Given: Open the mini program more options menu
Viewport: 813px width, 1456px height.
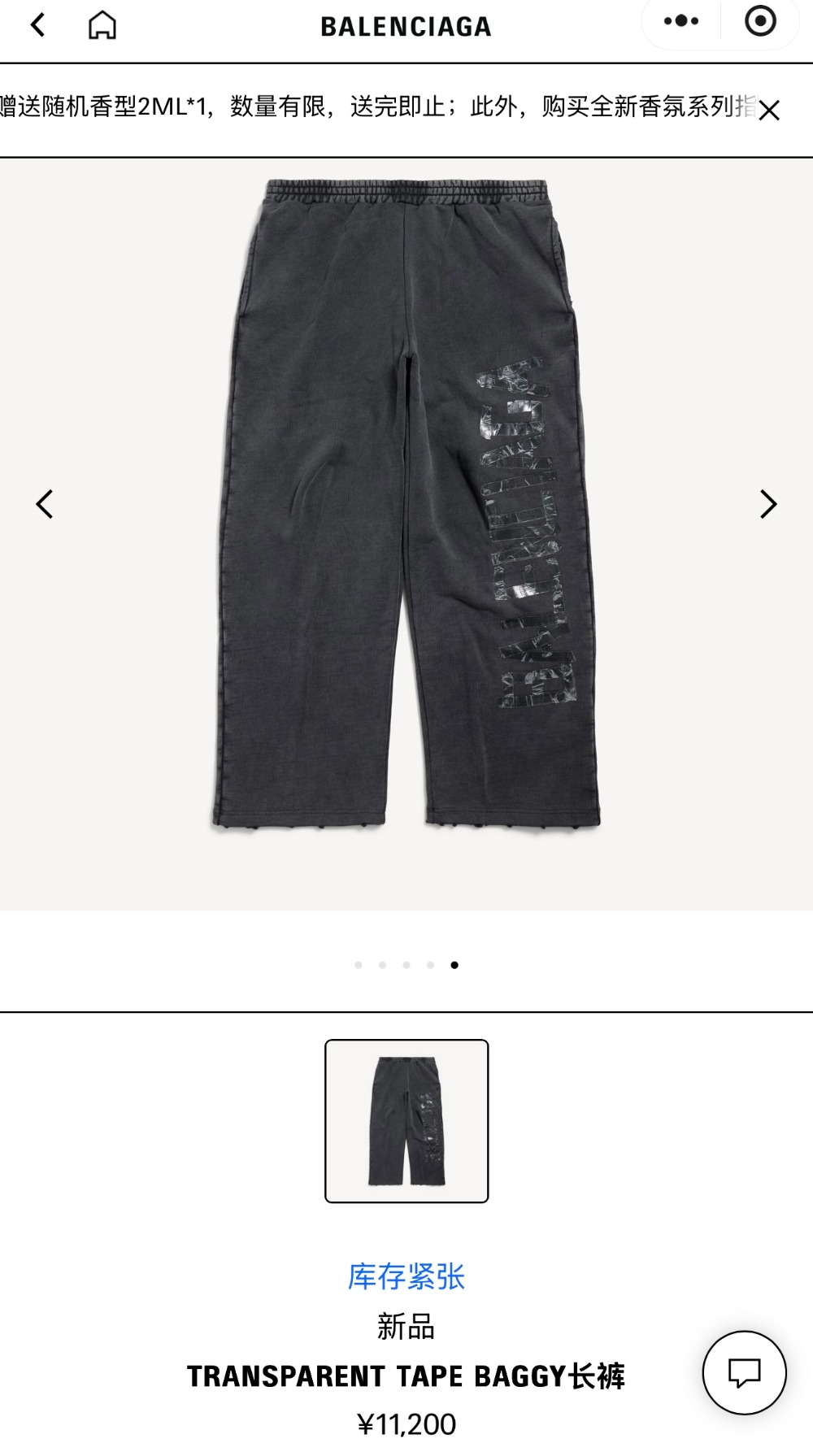Looking at the screenshot, I should pyautogui.click(x=680, y=21).
